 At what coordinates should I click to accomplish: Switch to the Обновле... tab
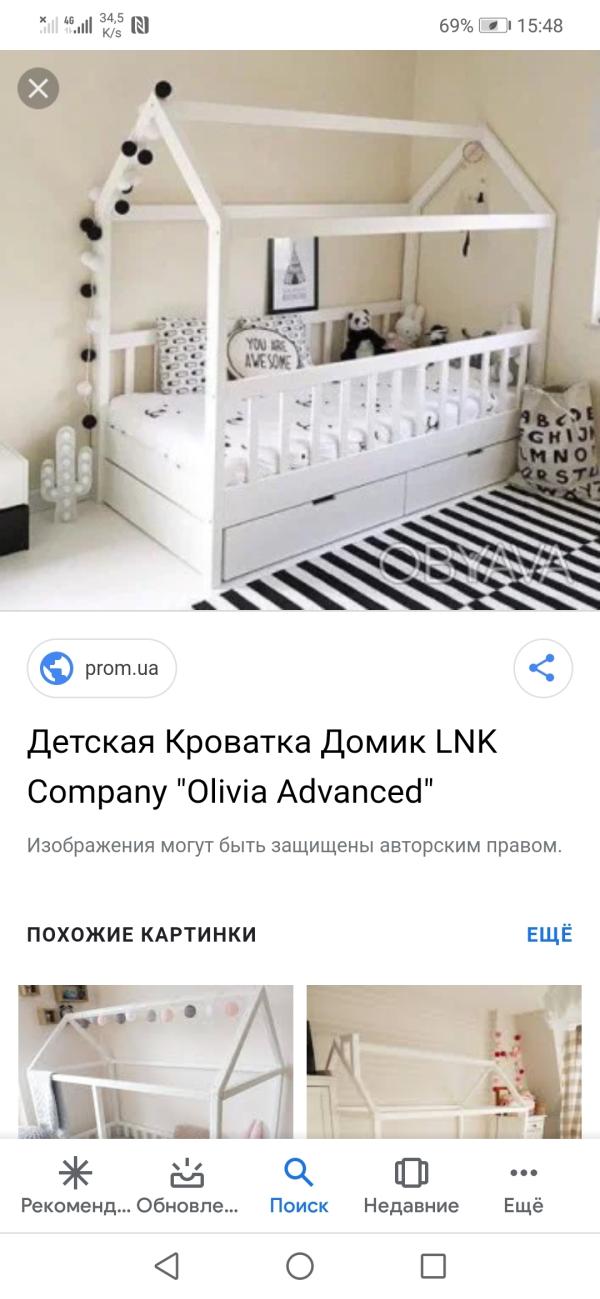click(x=188, y=1186)
